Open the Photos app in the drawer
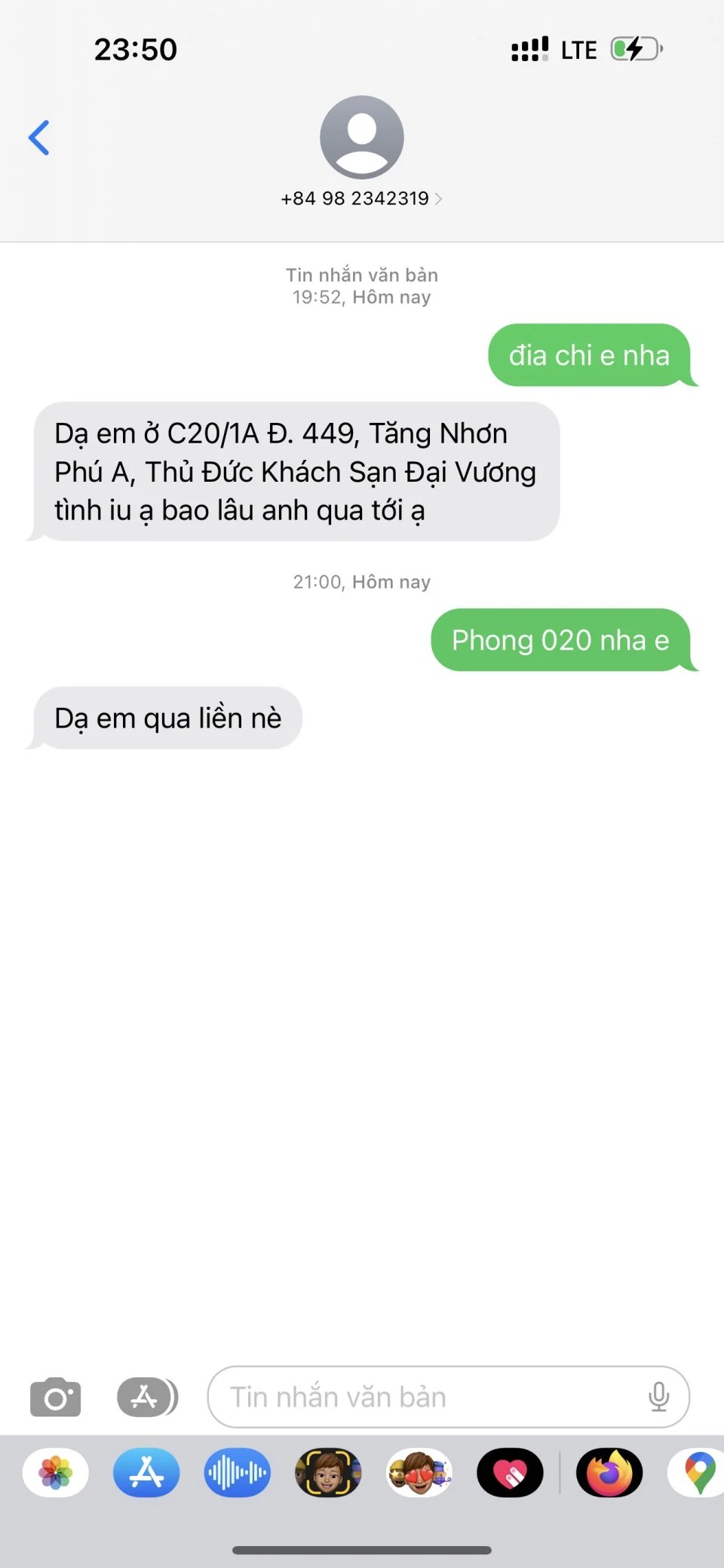 click(56, 1472)
